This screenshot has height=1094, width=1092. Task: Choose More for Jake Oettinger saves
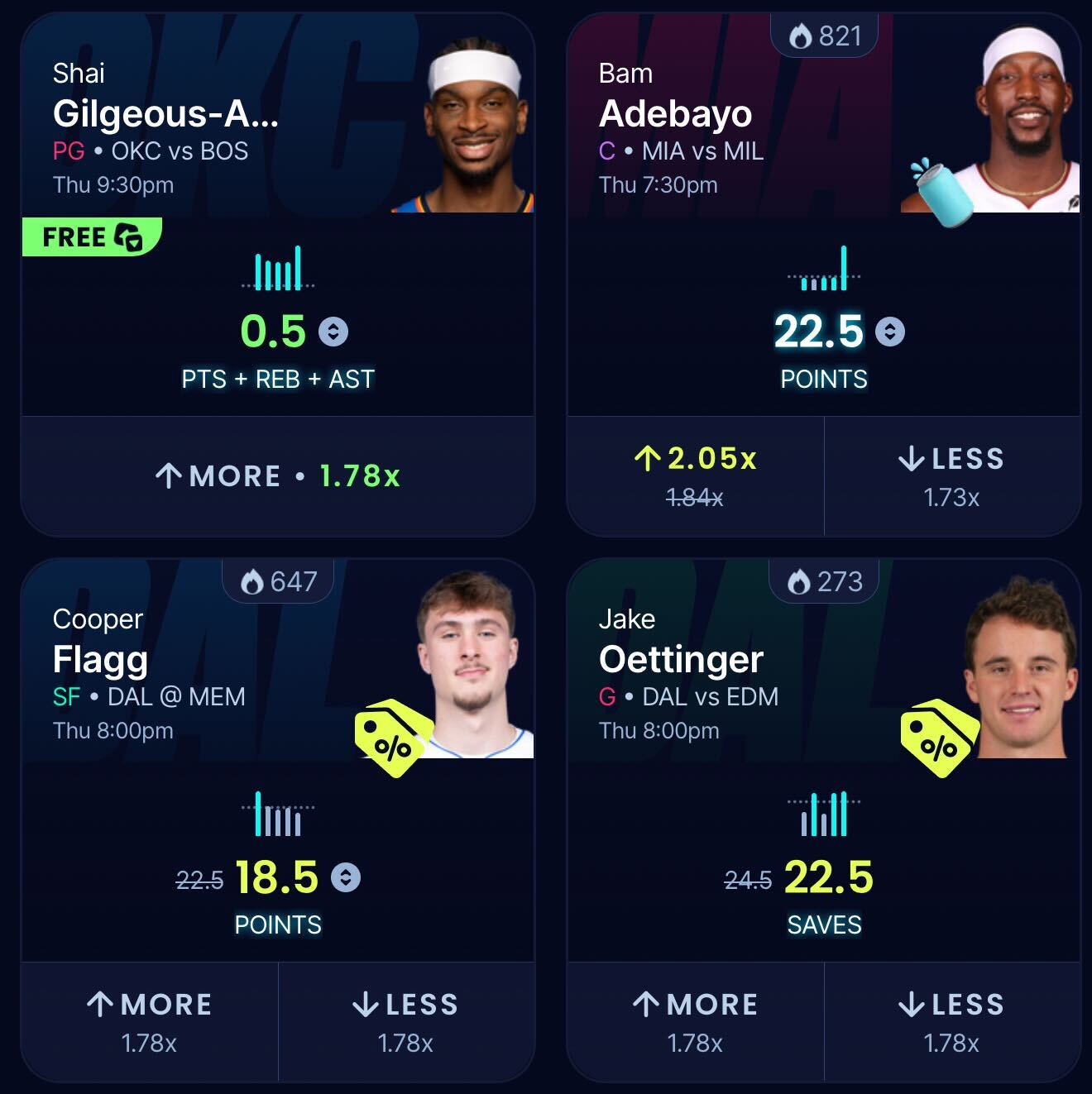click(695, 1021)
